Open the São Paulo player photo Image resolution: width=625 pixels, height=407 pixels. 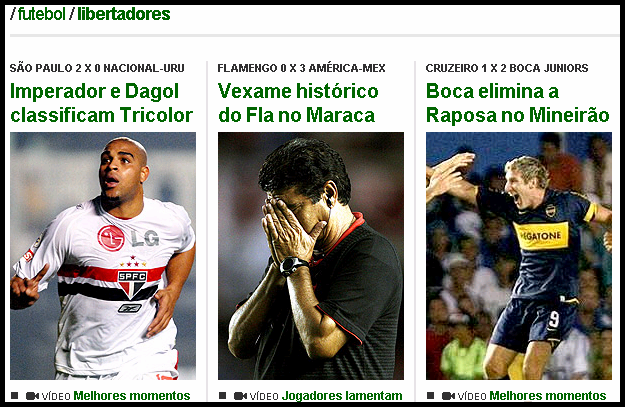[103, 255]
